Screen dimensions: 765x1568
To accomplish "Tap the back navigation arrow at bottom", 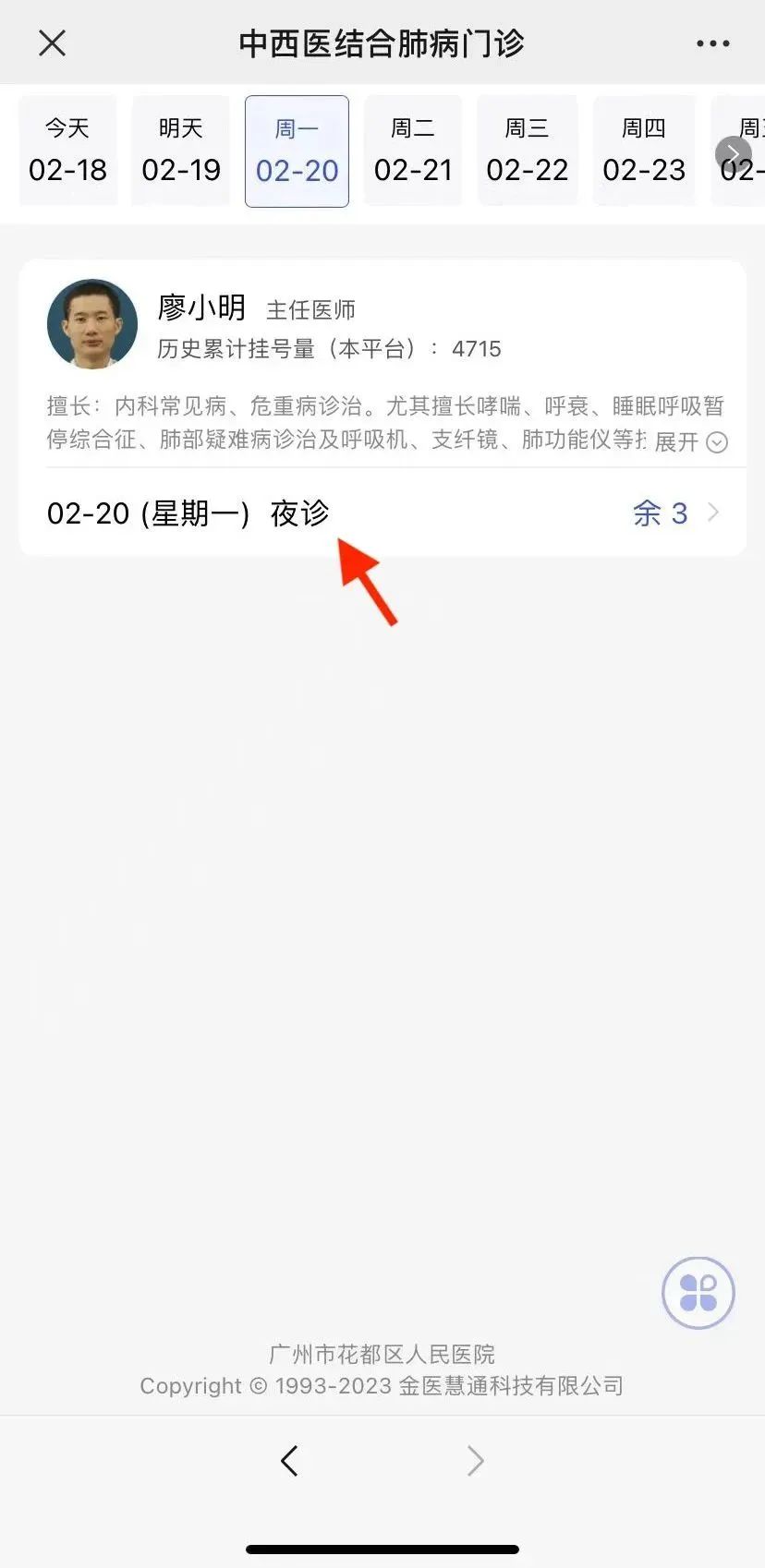I will pos(289,1460).
